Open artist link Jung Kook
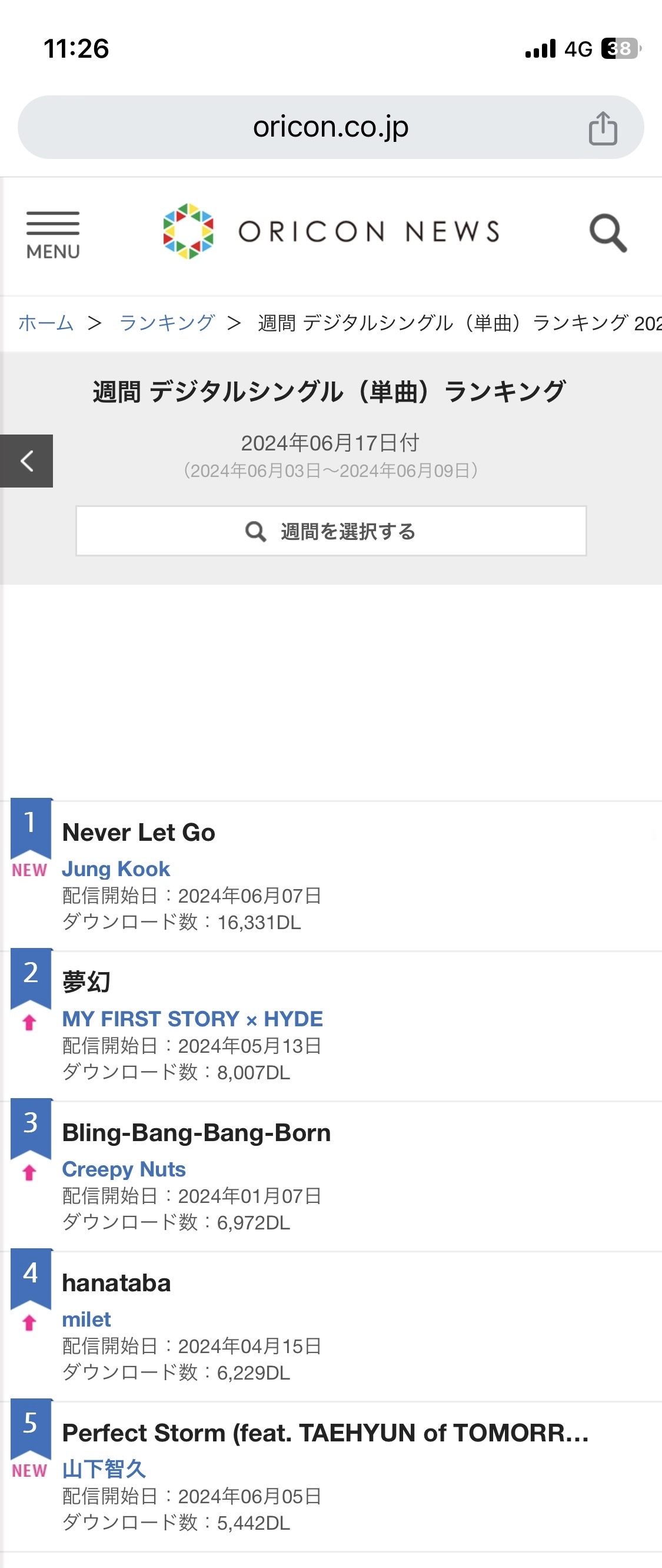Image resolution: width=662 pixels, height=1568 pixels. [x=115, y=868]
